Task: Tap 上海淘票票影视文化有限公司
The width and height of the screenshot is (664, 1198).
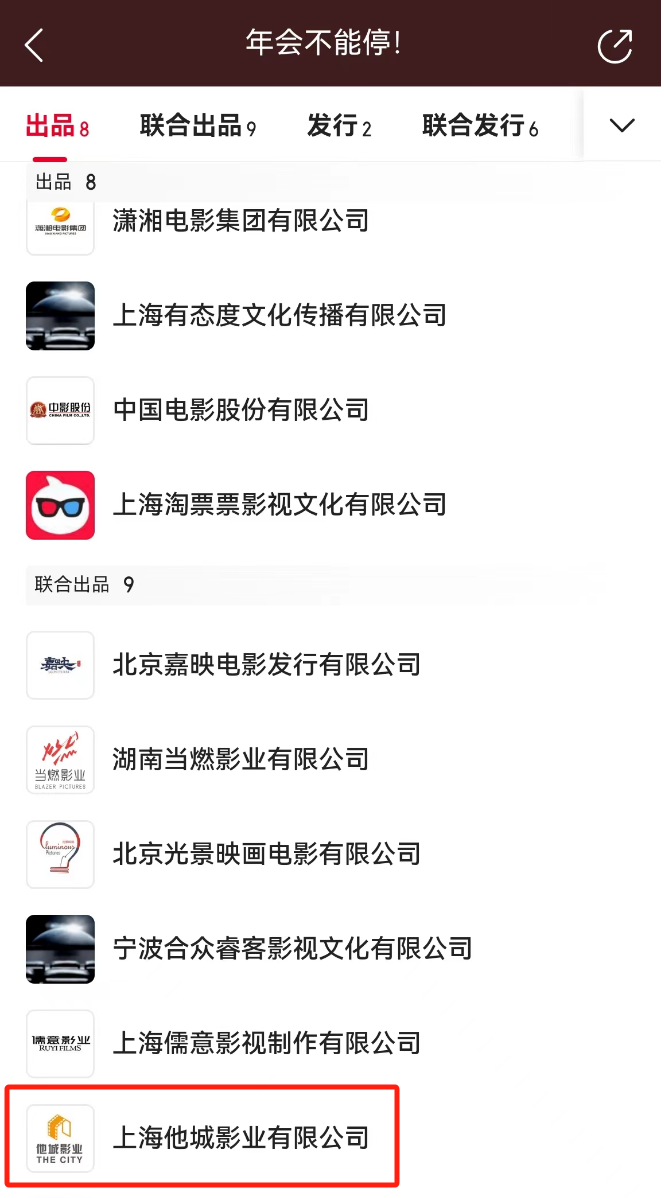Action: (x=279, y=505)
